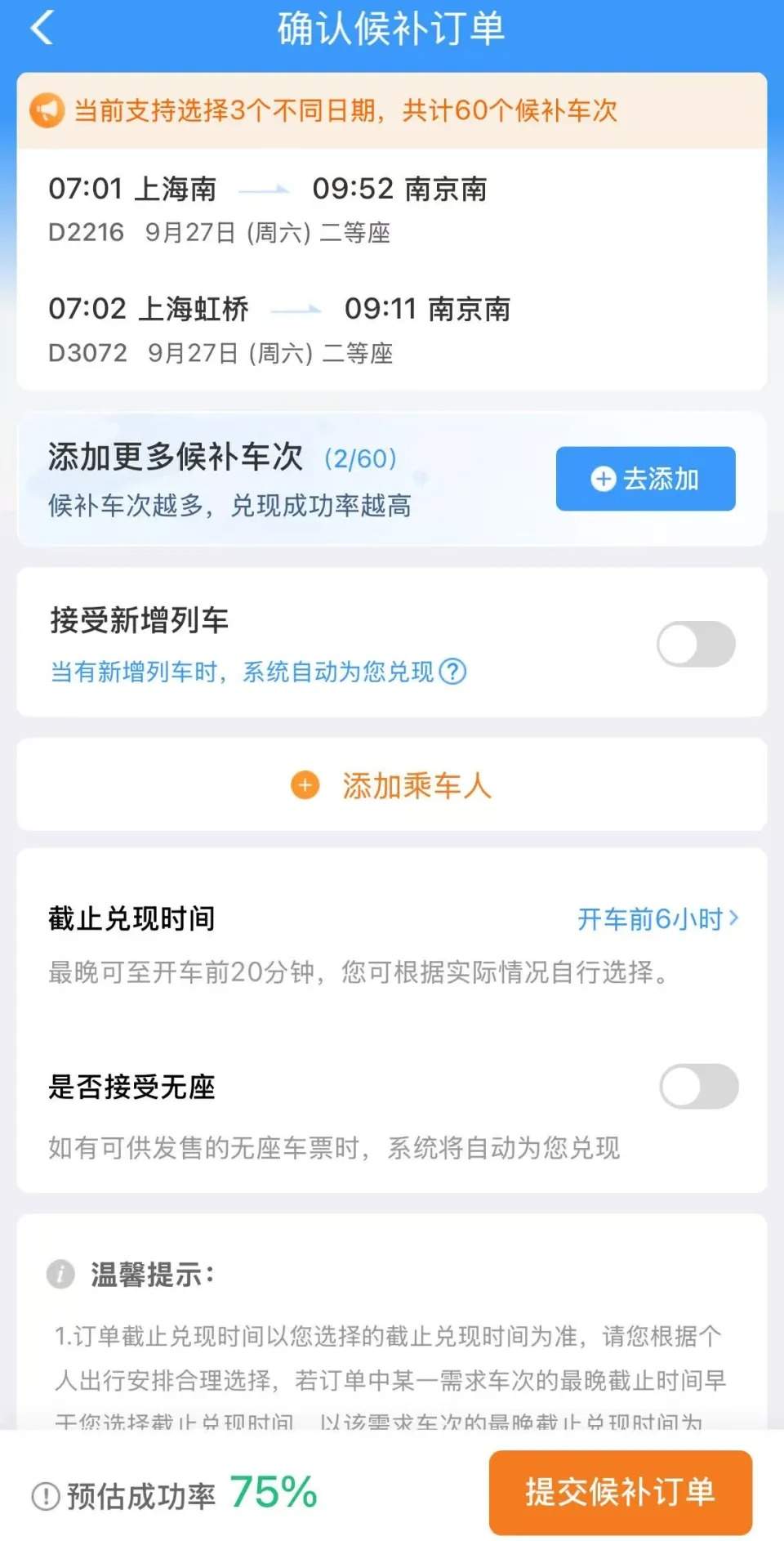784x1541 pixels.
Task: Open the 截止兑现时间 selector chevron
Action: click(x=734, y=919)
